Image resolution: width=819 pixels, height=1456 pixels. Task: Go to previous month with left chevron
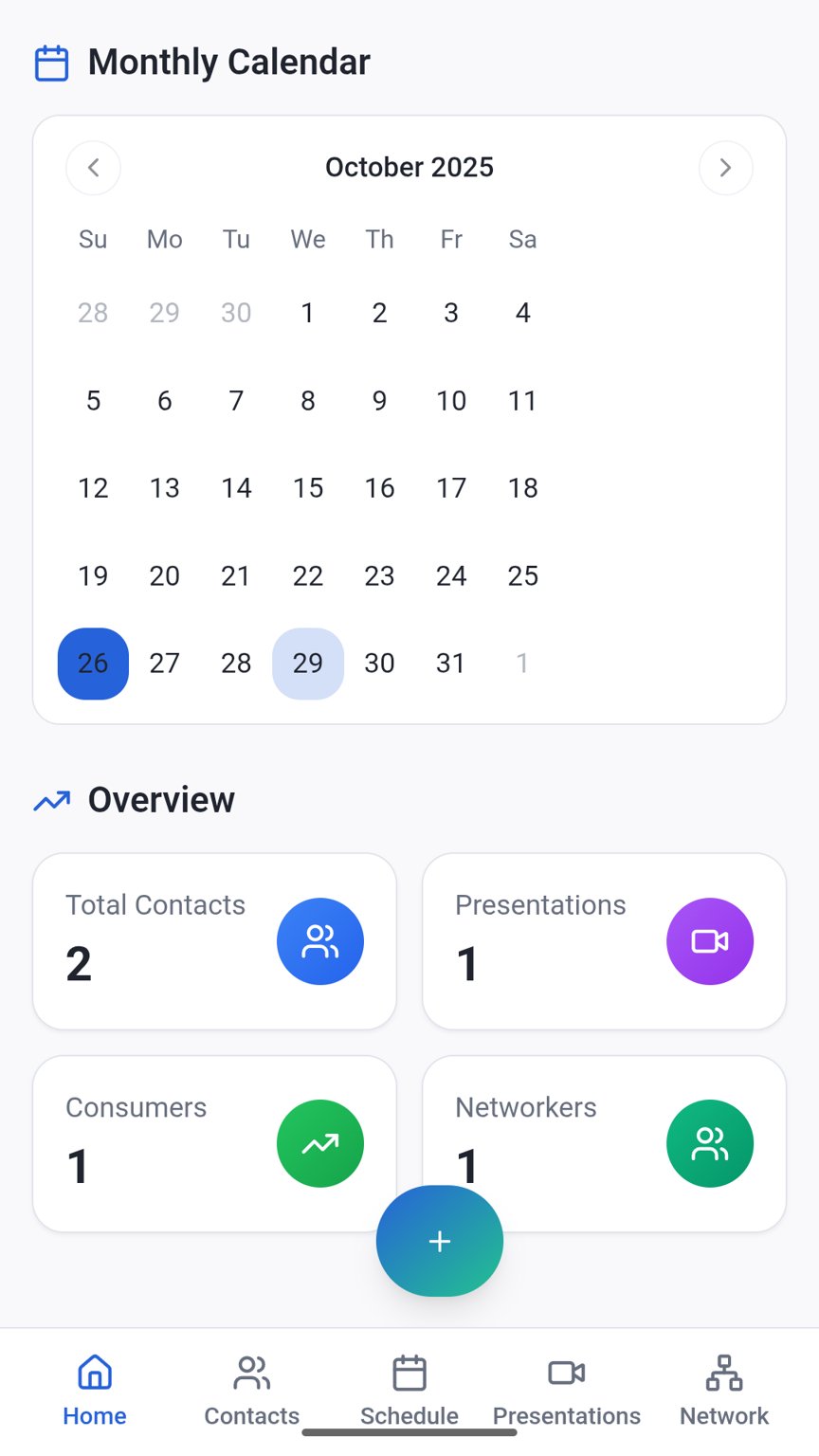click(93, 167)
